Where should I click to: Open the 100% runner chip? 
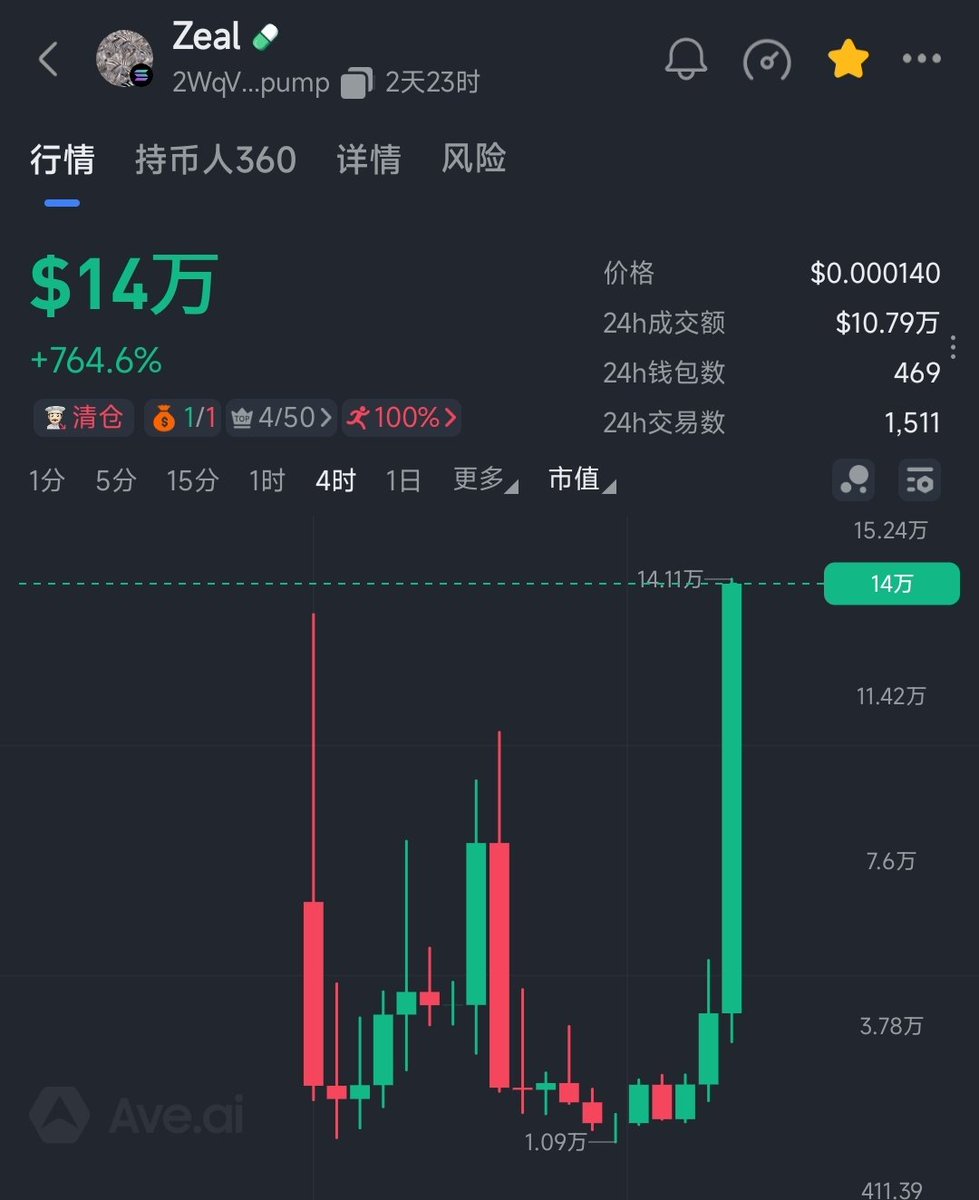[x=401, y=417]
